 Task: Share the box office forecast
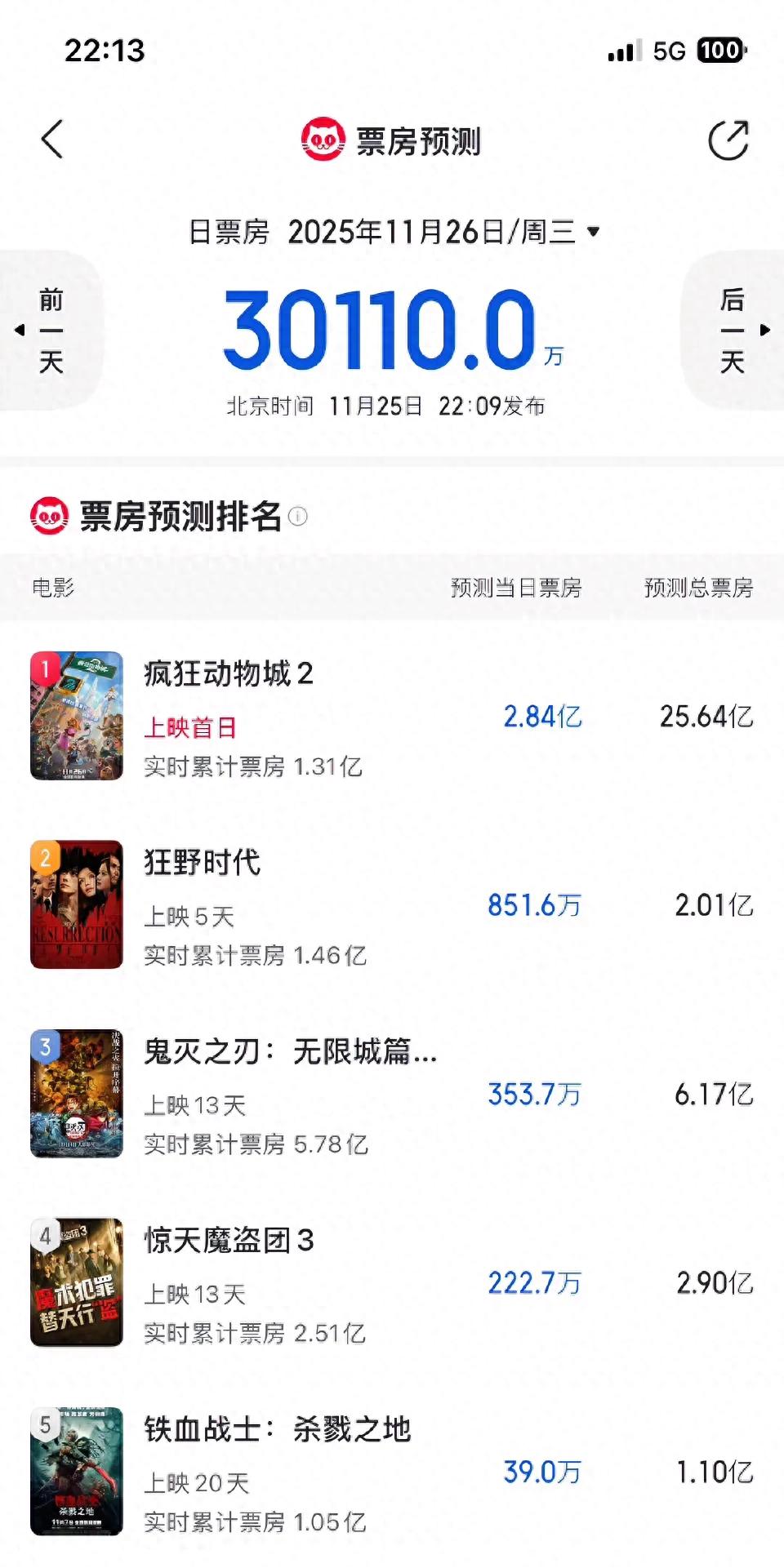(x=728, y=140)
